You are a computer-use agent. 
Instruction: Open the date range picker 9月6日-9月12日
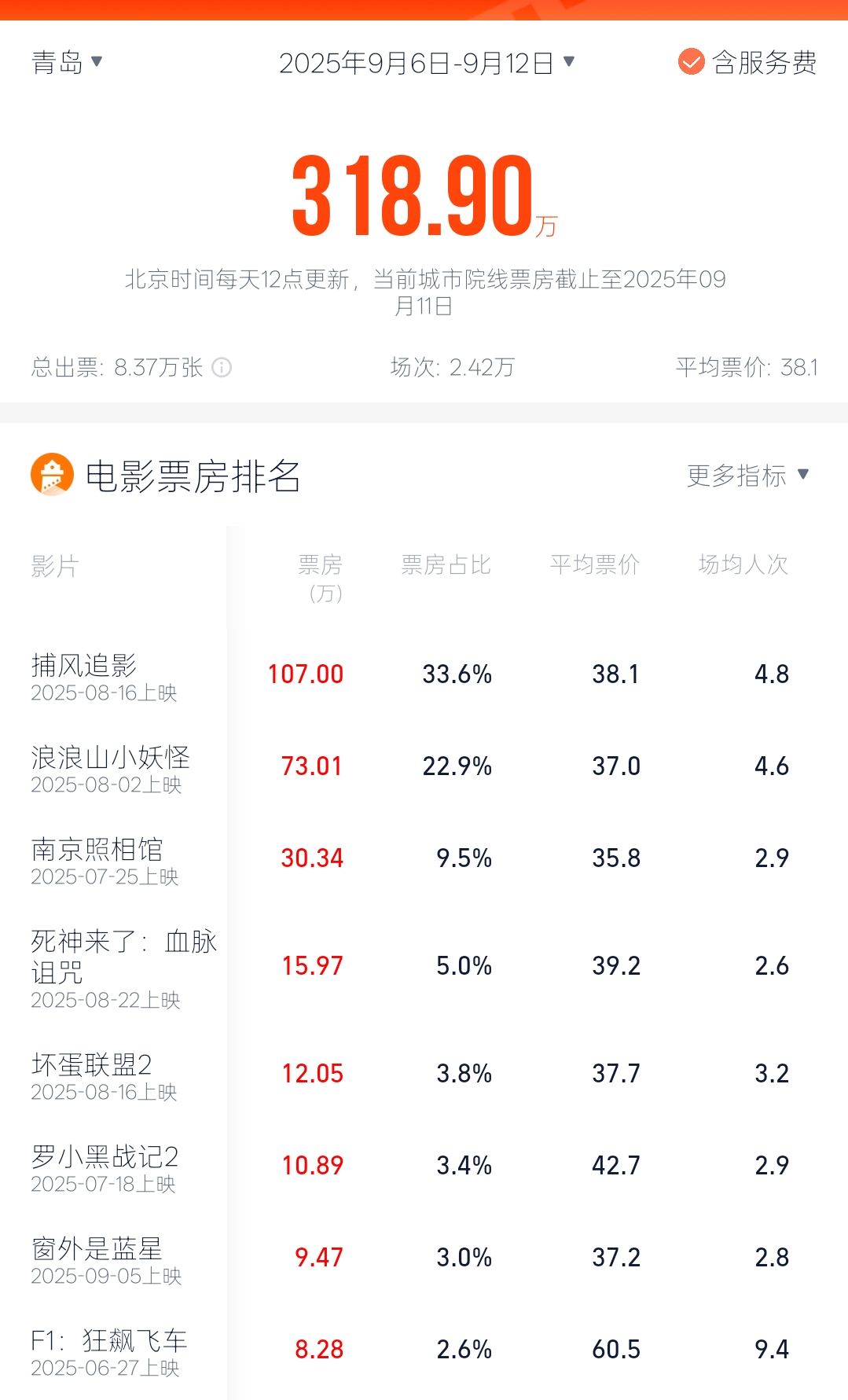pos(426,63)
